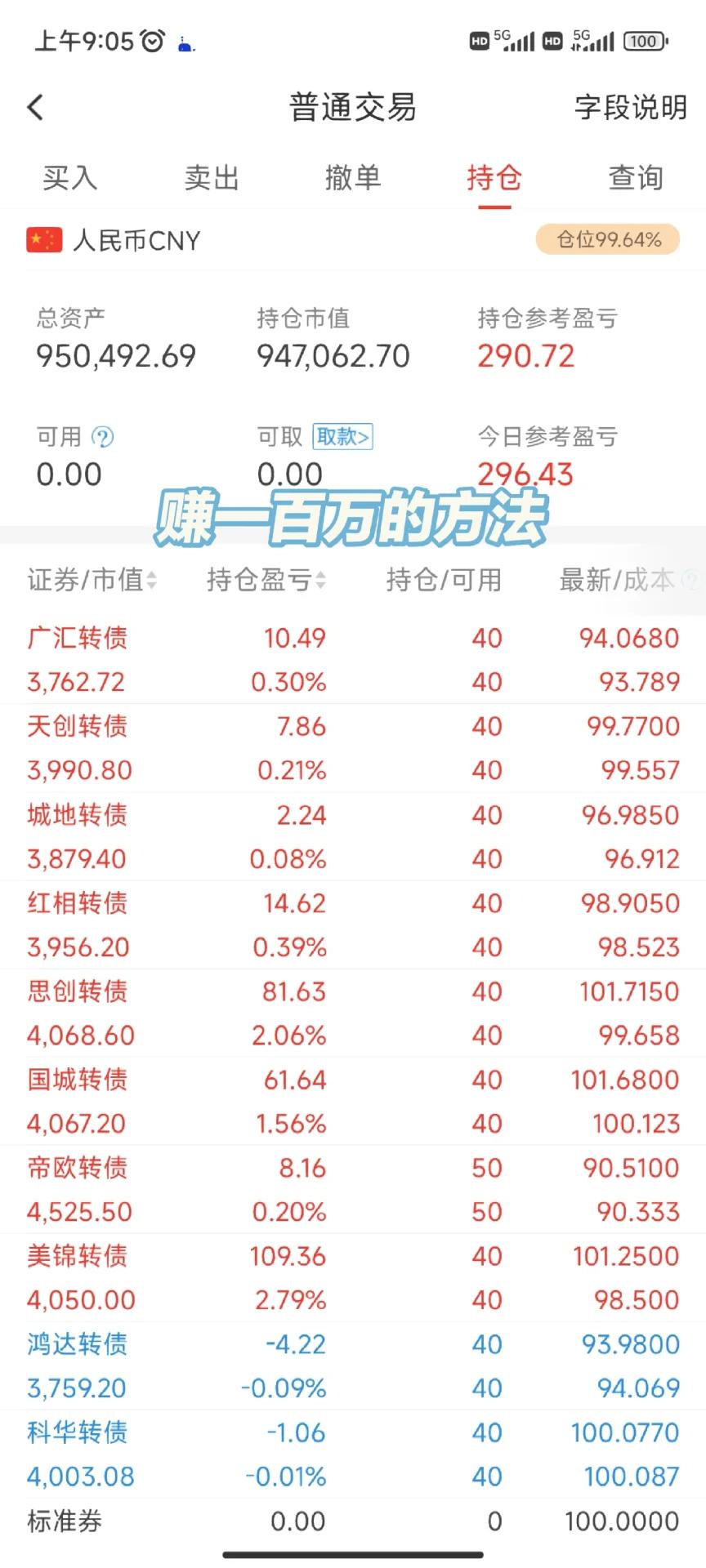
Task: Open the 鸿达转债 holding
Action: (353, 1365)
